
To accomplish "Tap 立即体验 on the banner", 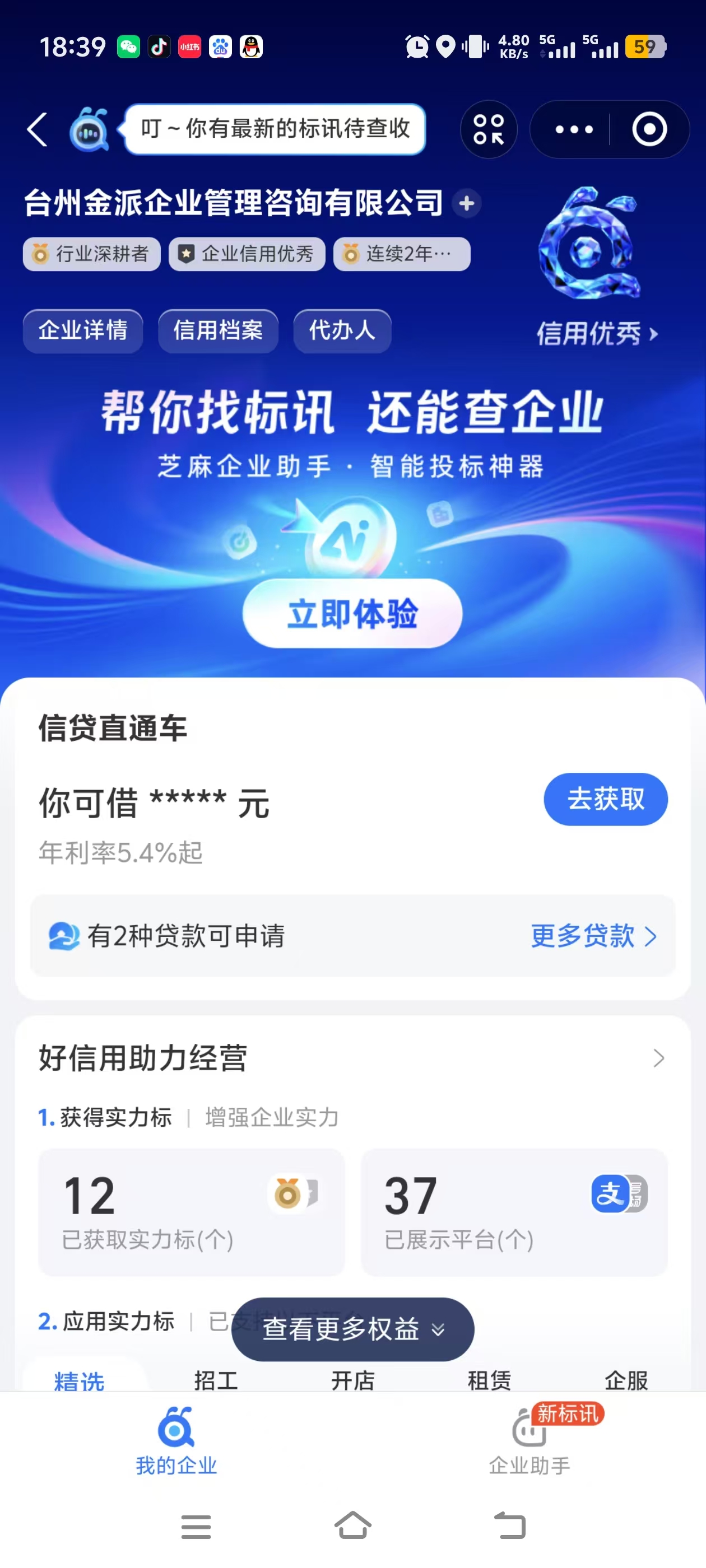I will 352,613.
